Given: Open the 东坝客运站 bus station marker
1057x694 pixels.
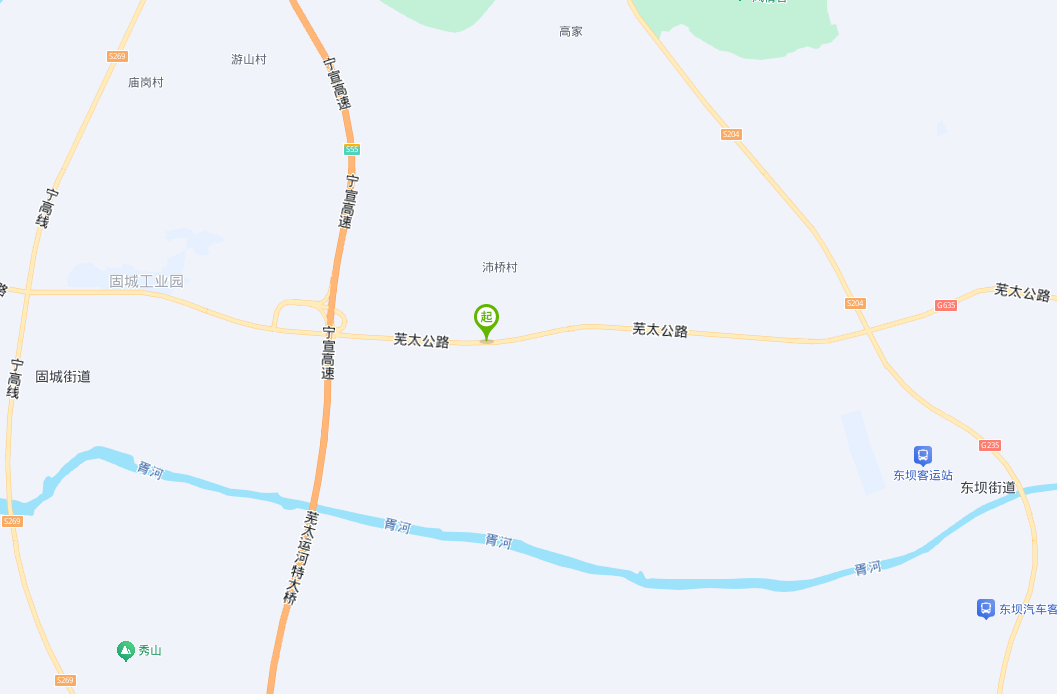Looking at the screenshot, I should [x=922, y=456].
